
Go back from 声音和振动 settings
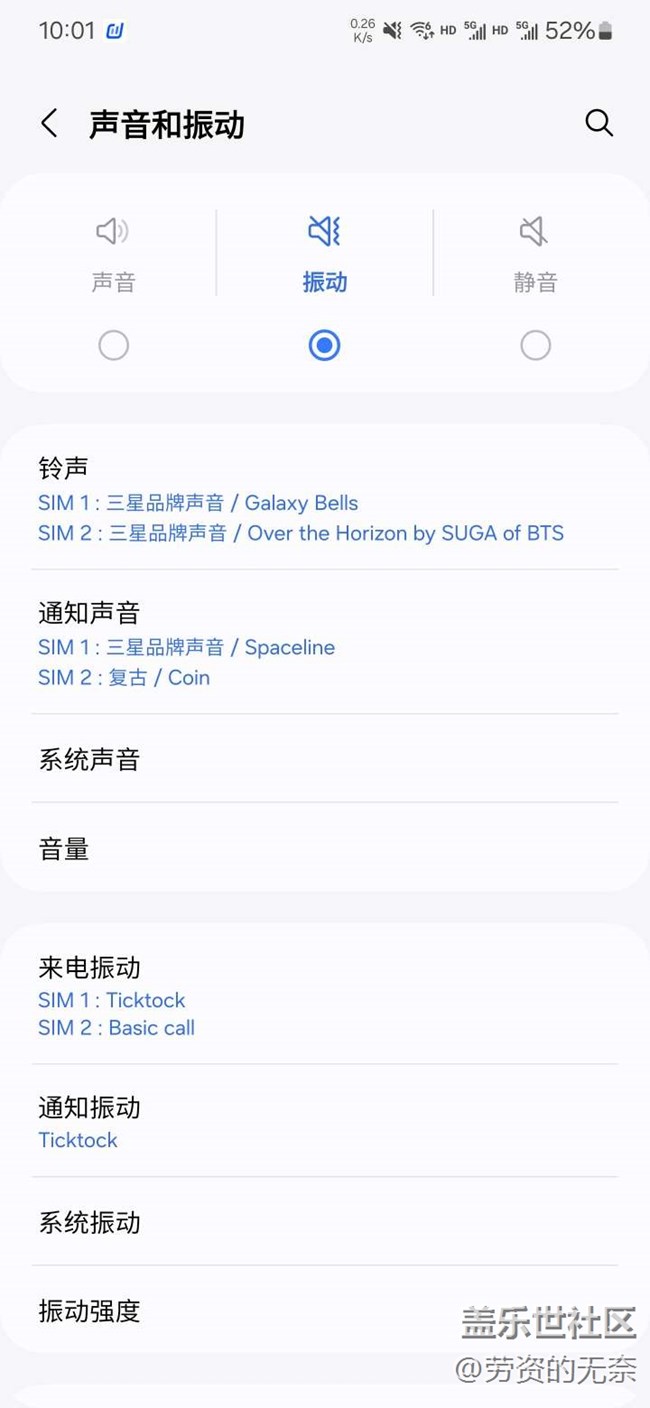49,124
